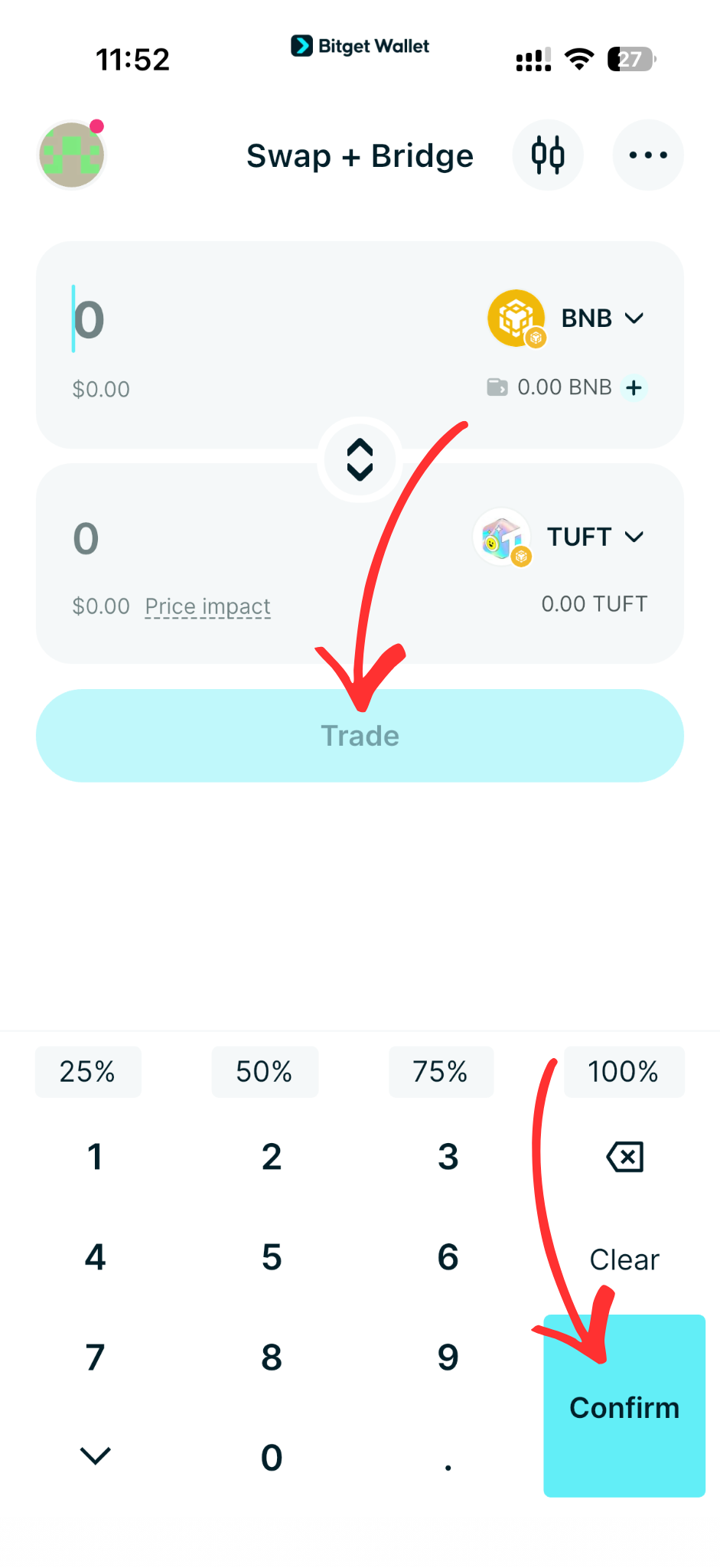Screen dimensions: 720x1568
Task: Tap the Trade button
Action: tap(360, 735)
